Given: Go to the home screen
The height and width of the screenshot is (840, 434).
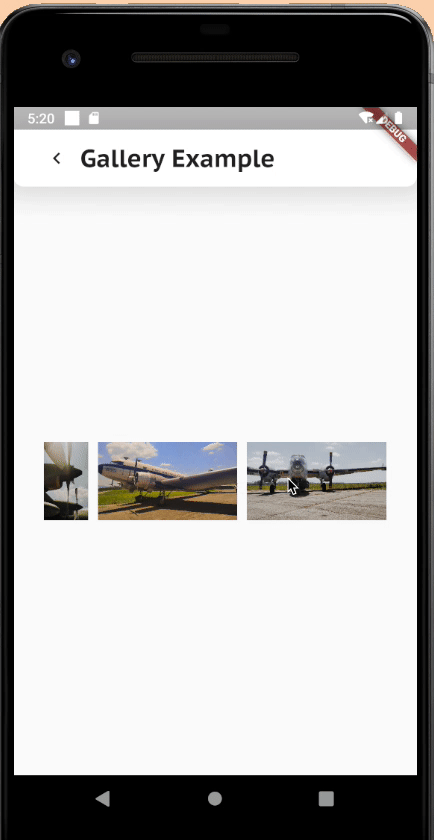Looking at the screenshot, I should [x=215, y=798].
